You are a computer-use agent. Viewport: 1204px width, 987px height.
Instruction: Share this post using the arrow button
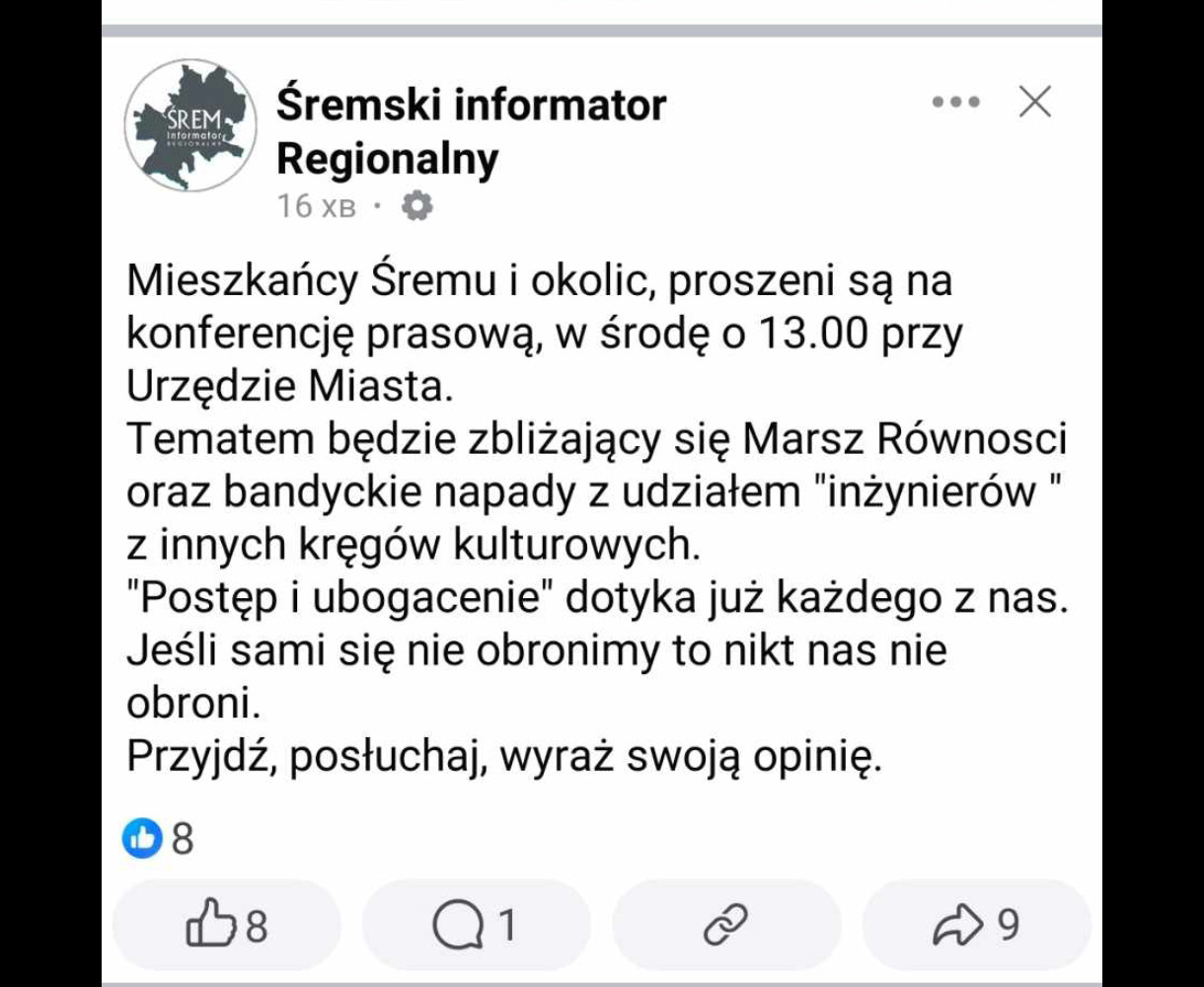click(976, 925)
